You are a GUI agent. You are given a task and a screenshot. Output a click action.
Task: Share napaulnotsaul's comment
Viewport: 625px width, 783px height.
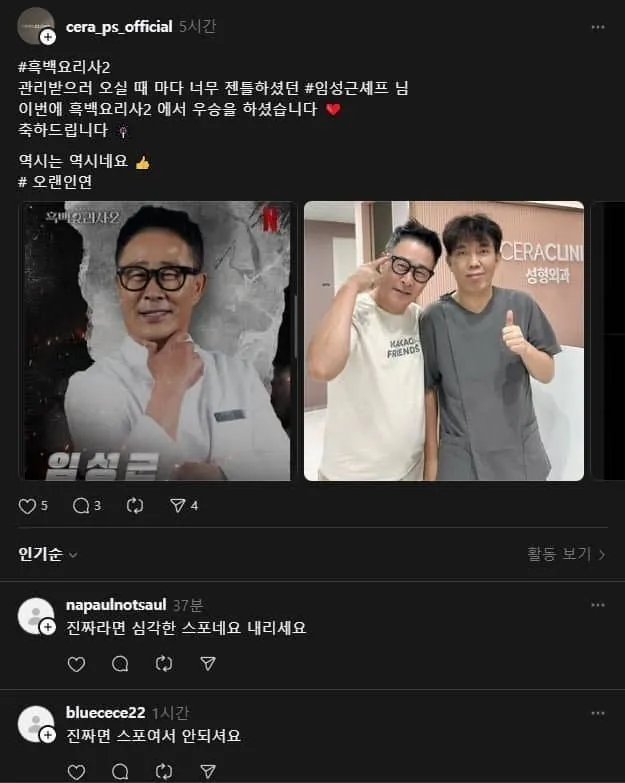(208, 663)
